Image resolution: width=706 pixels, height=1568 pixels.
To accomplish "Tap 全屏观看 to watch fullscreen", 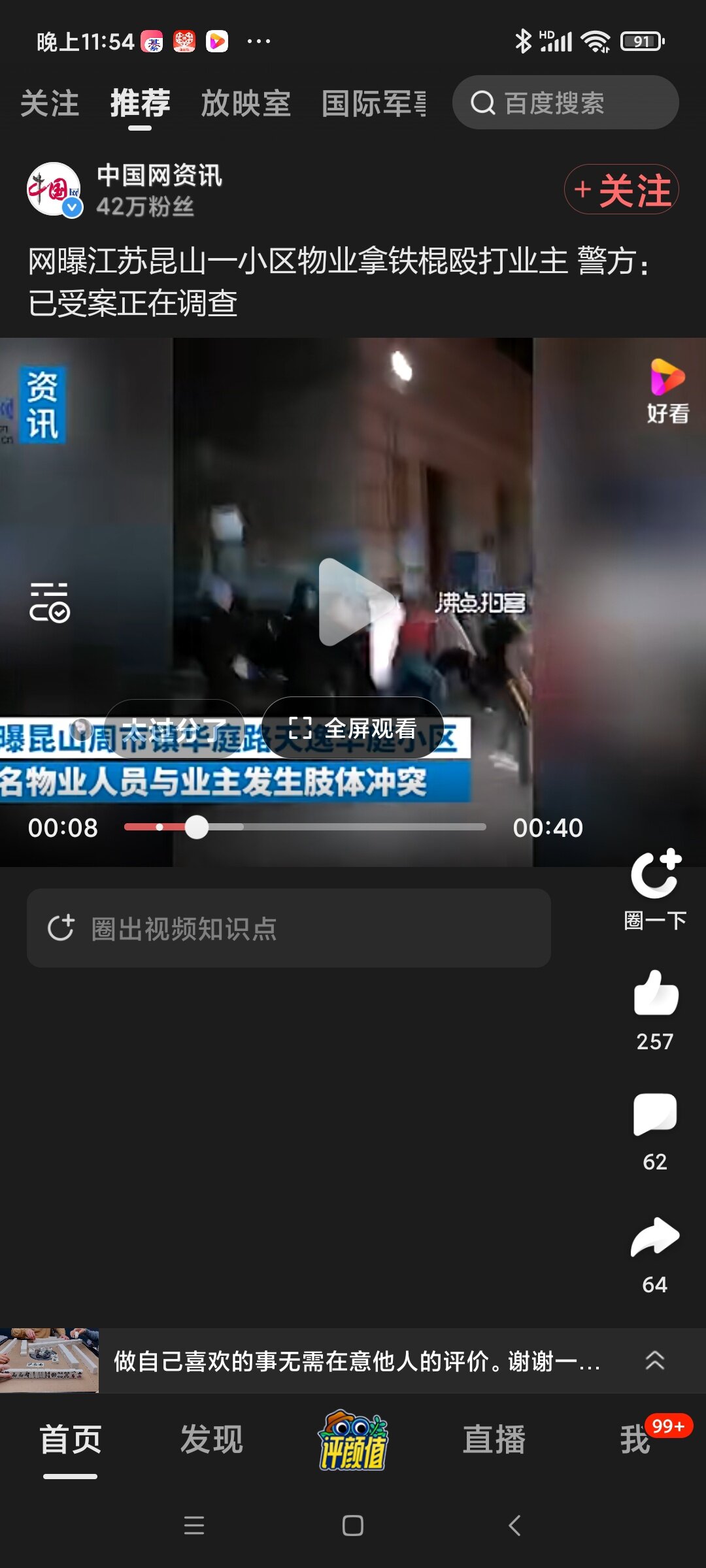I will (353, 728).
